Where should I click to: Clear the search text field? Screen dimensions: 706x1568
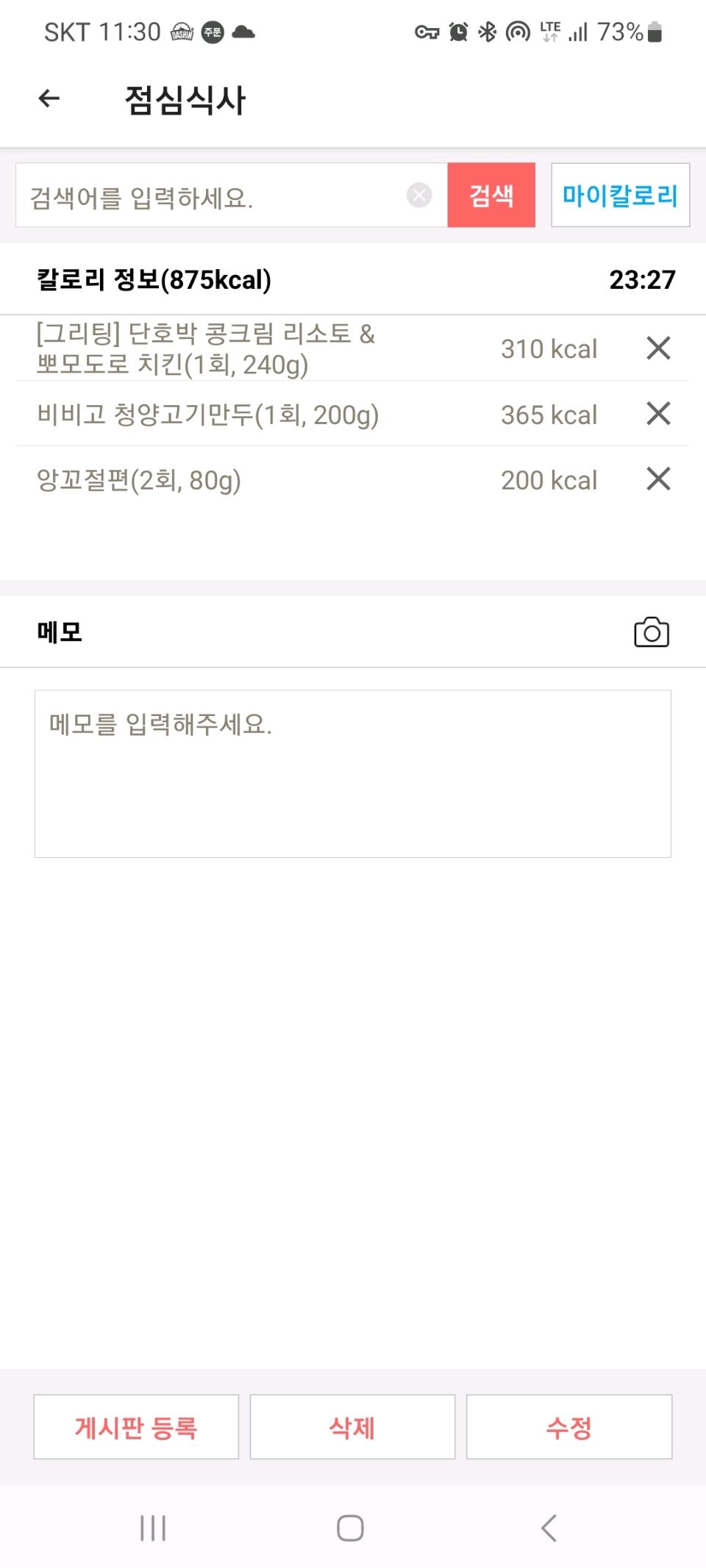pos(419,196)
